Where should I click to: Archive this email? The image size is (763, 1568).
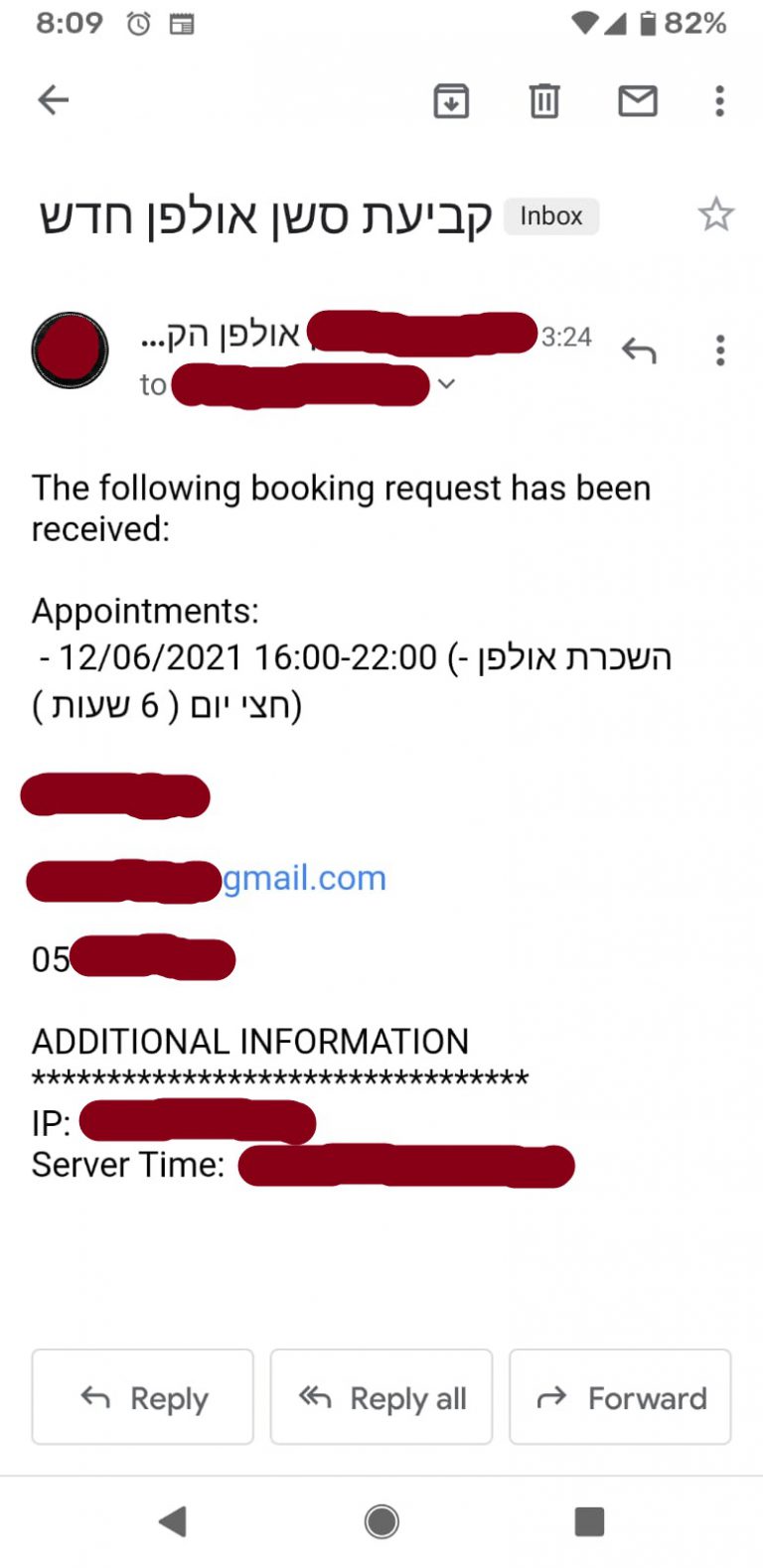(x=451, y=100)
